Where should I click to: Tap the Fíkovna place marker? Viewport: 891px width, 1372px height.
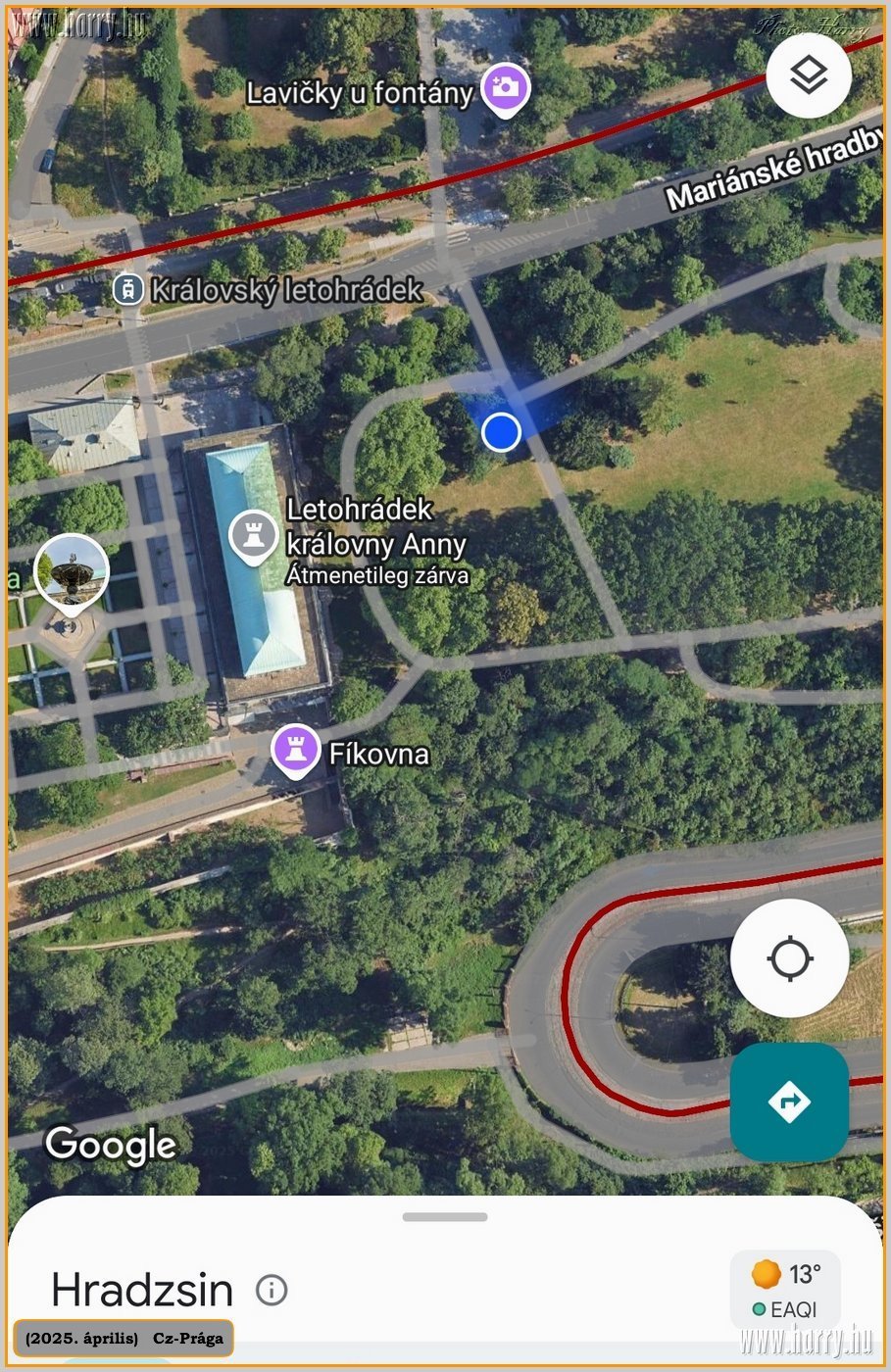(x=295, y=750)
